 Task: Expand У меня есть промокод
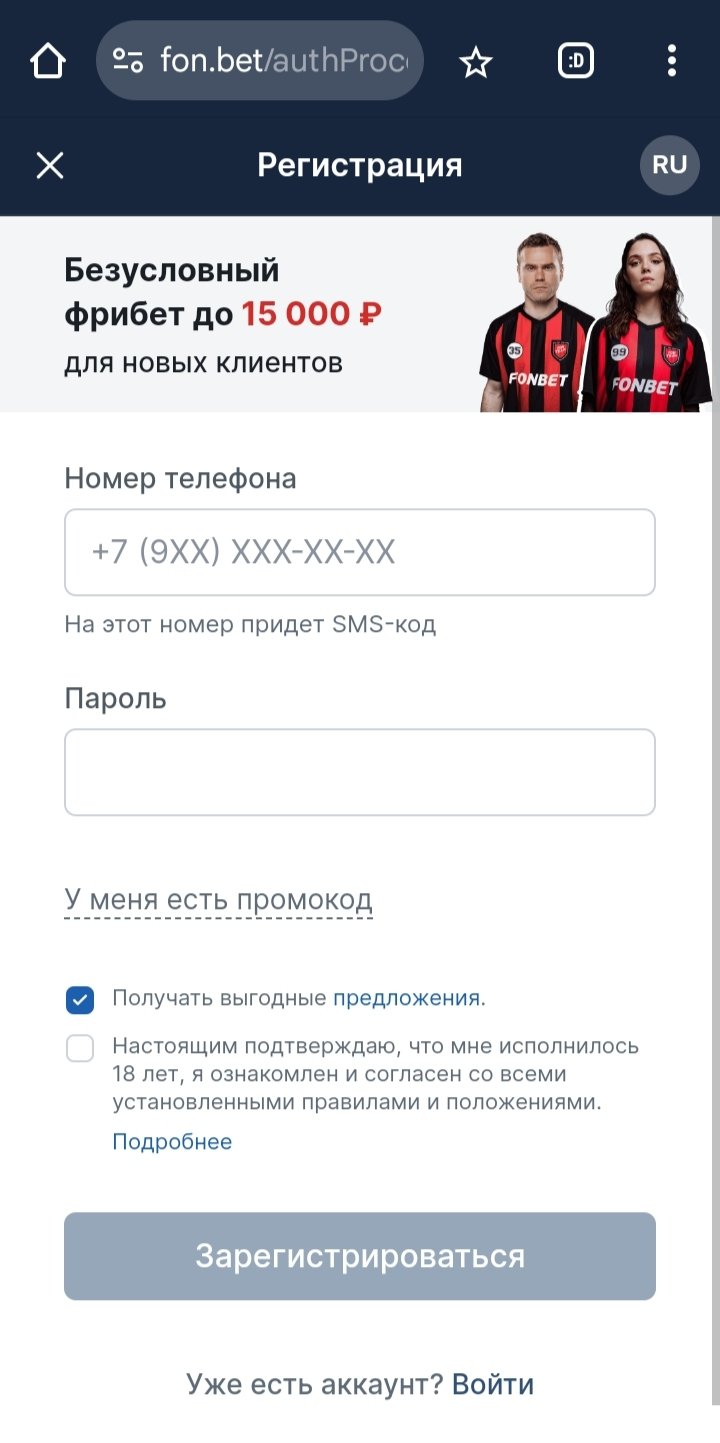click(218, 900)
